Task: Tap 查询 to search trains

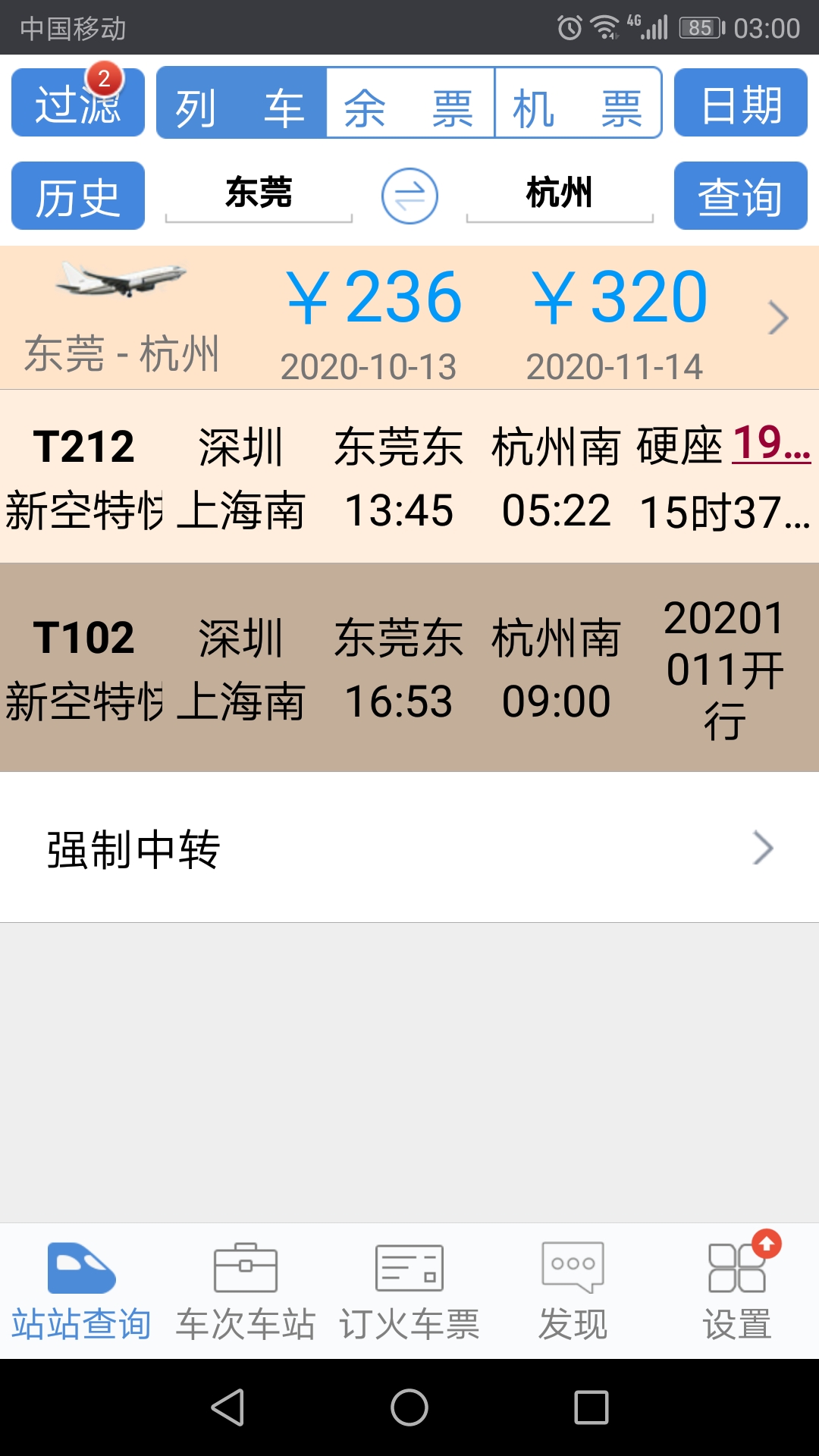Action: tap(741, 196)
